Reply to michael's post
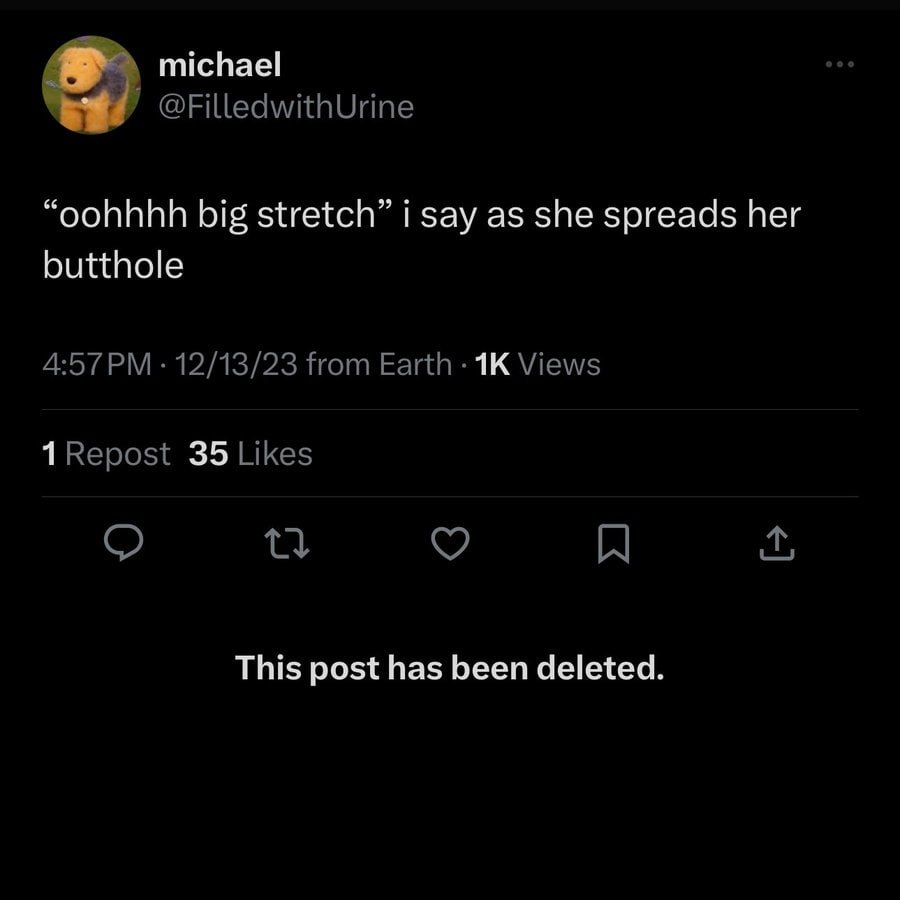 pyautogui.click(x=125, y=544)
